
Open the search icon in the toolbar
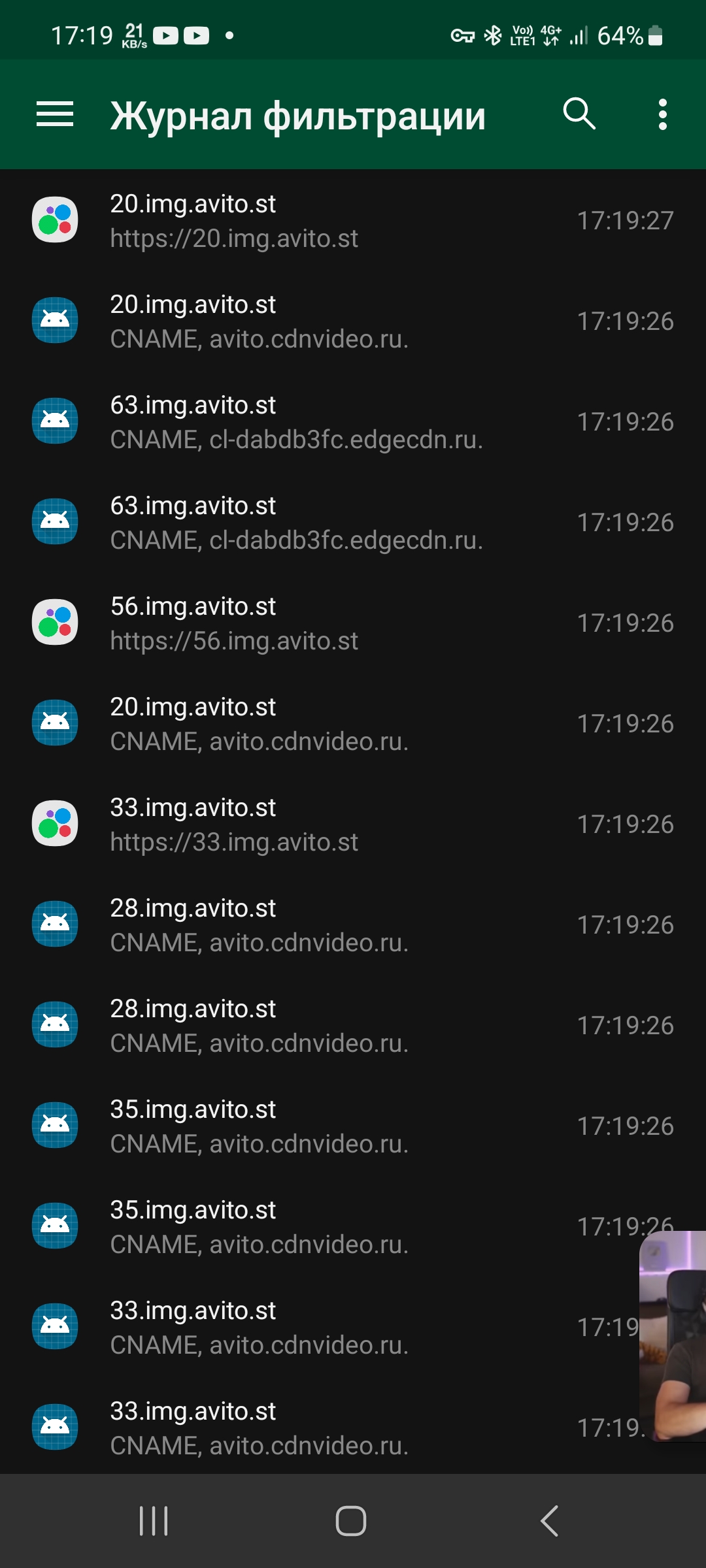pyautogui.click(x=579, y=114)
